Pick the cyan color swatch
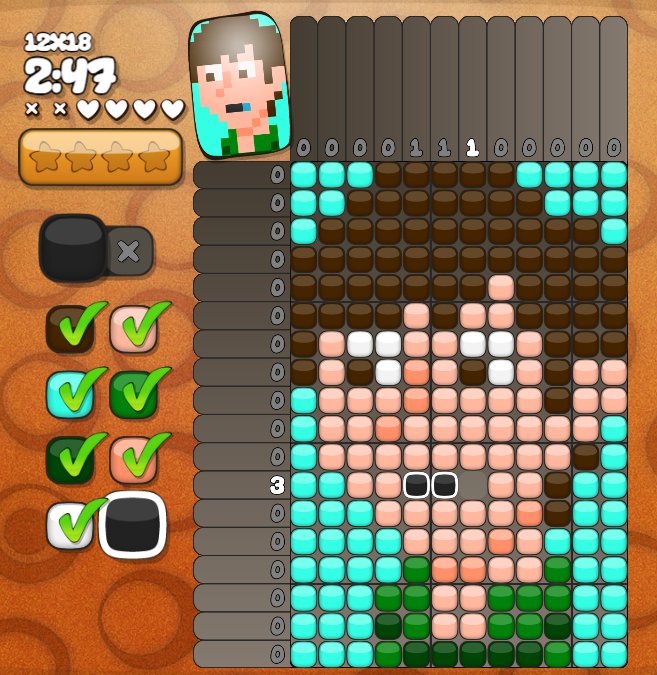657x675 pixels. [x=70, y=393]
